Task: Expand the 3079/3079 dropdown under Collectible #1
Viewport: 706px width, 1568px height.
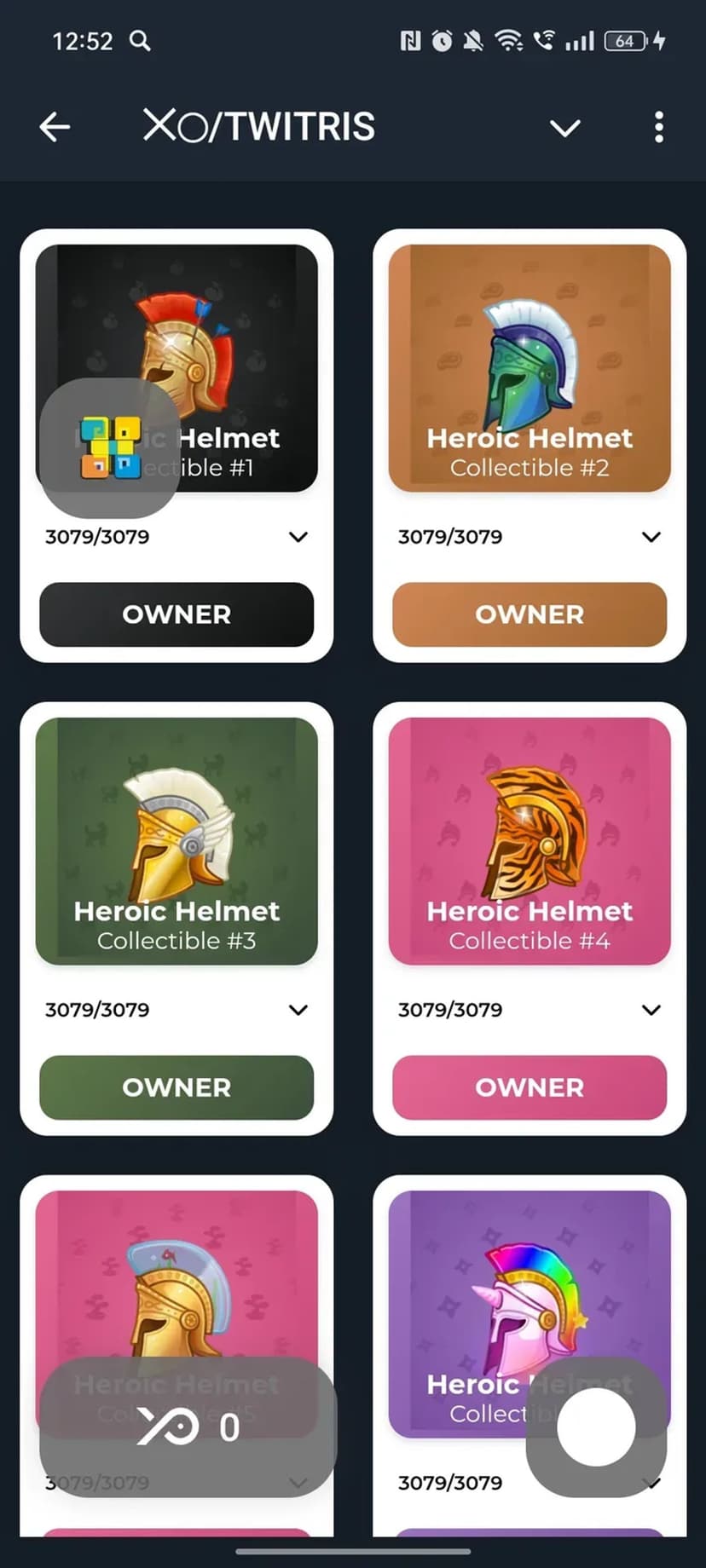Action: coord(298,537)
